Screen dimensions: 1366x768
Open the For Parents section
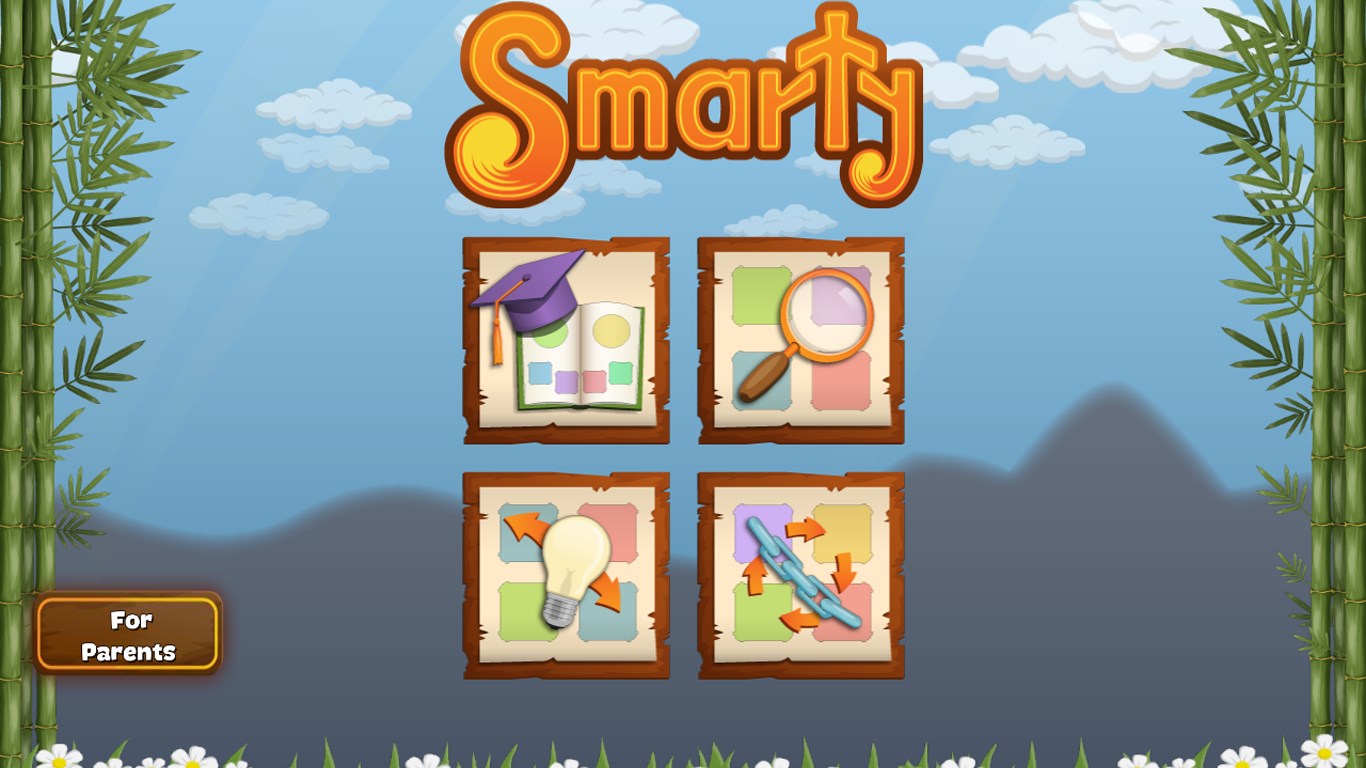[128, 635]
